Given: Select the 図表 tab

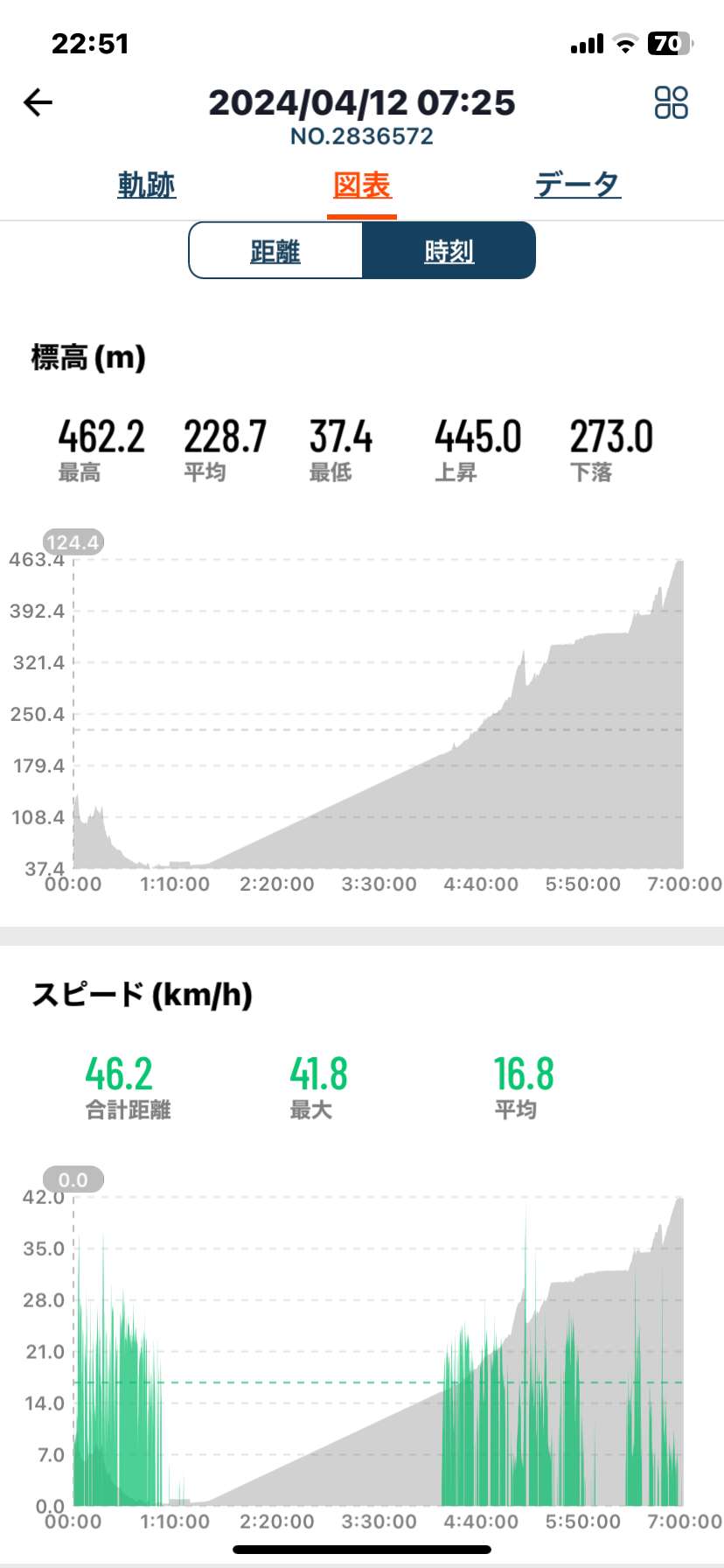Looking at the screenshot, I should [362, 185].
